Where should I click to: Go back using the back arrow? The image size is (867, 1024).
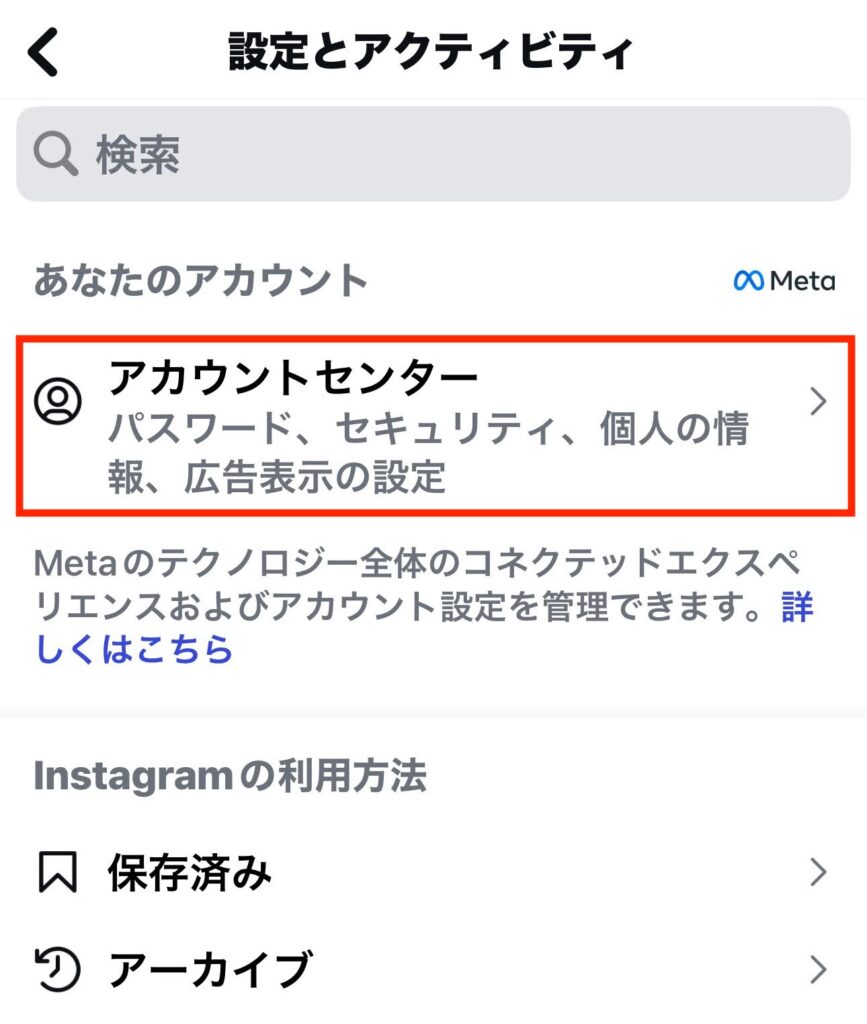tap(44, 52)
